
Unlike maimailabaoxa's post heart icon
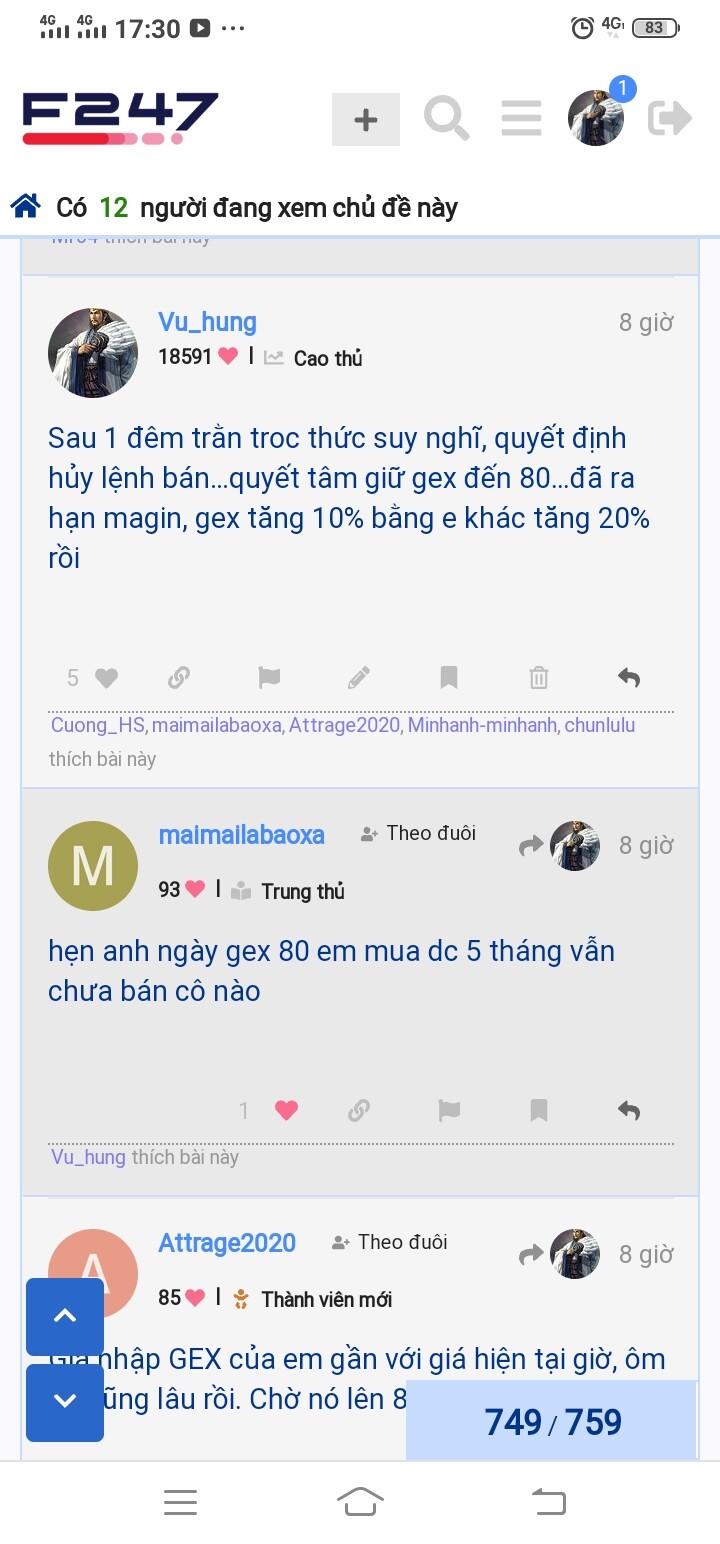coord(287,1110)
